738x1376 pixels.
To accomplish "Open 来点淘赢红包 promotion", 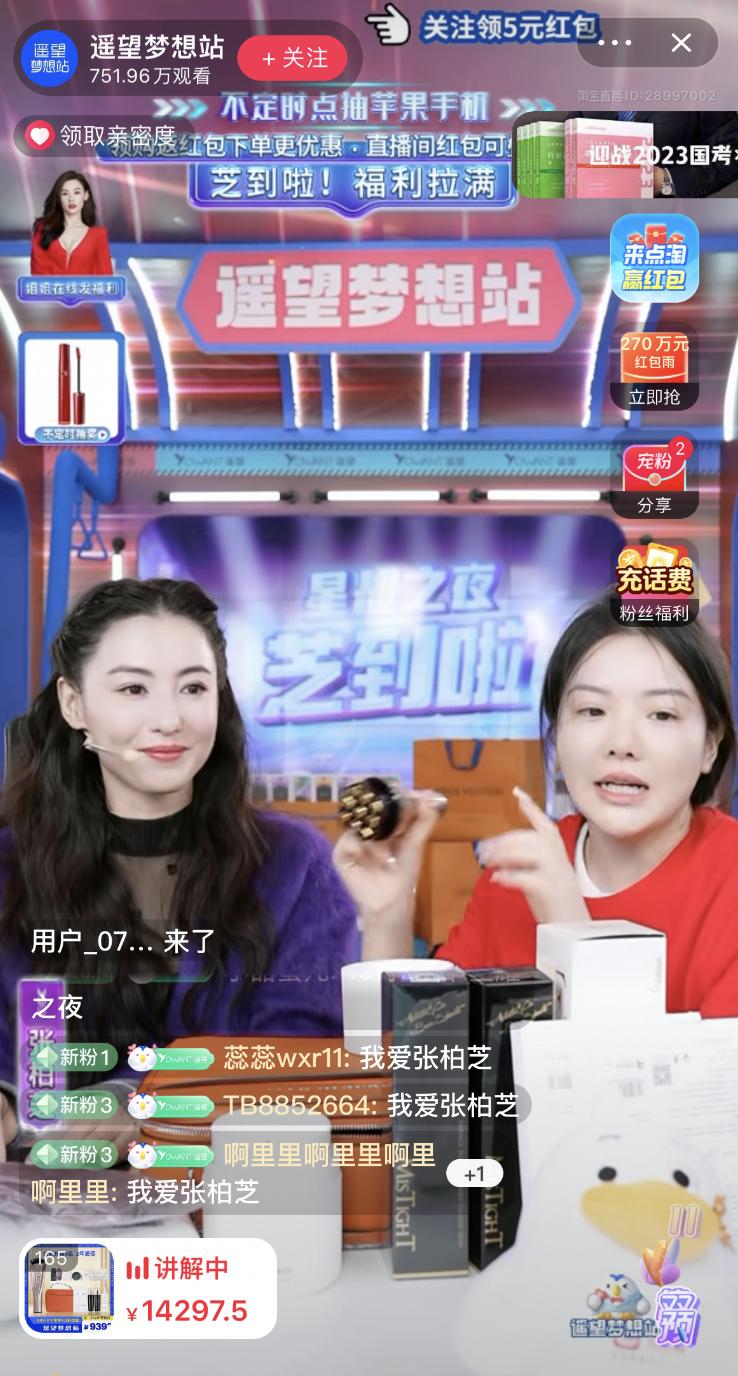I will (x=654, y=258).
